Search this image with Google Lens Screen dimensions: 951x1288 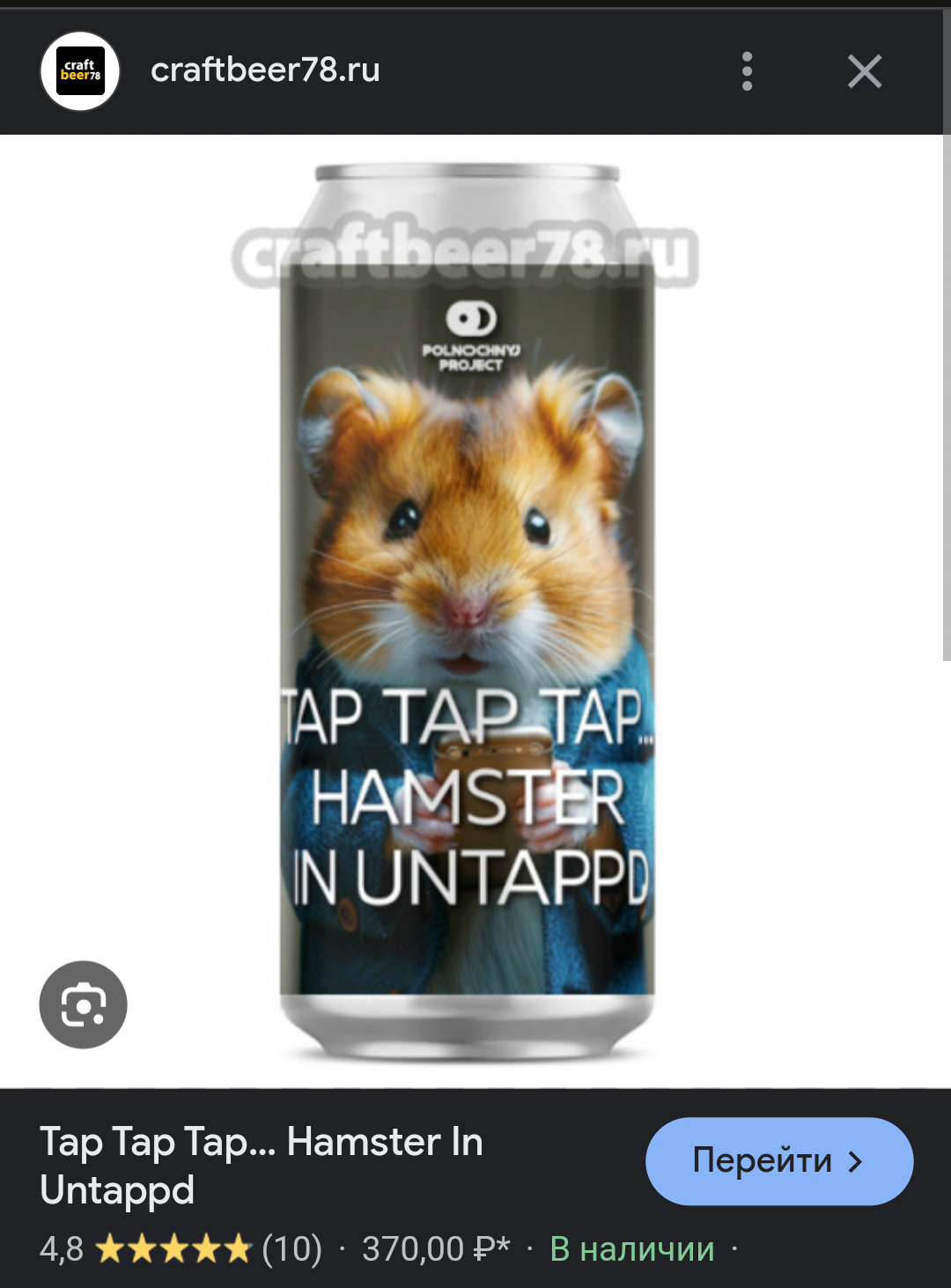pos(84,1005)
